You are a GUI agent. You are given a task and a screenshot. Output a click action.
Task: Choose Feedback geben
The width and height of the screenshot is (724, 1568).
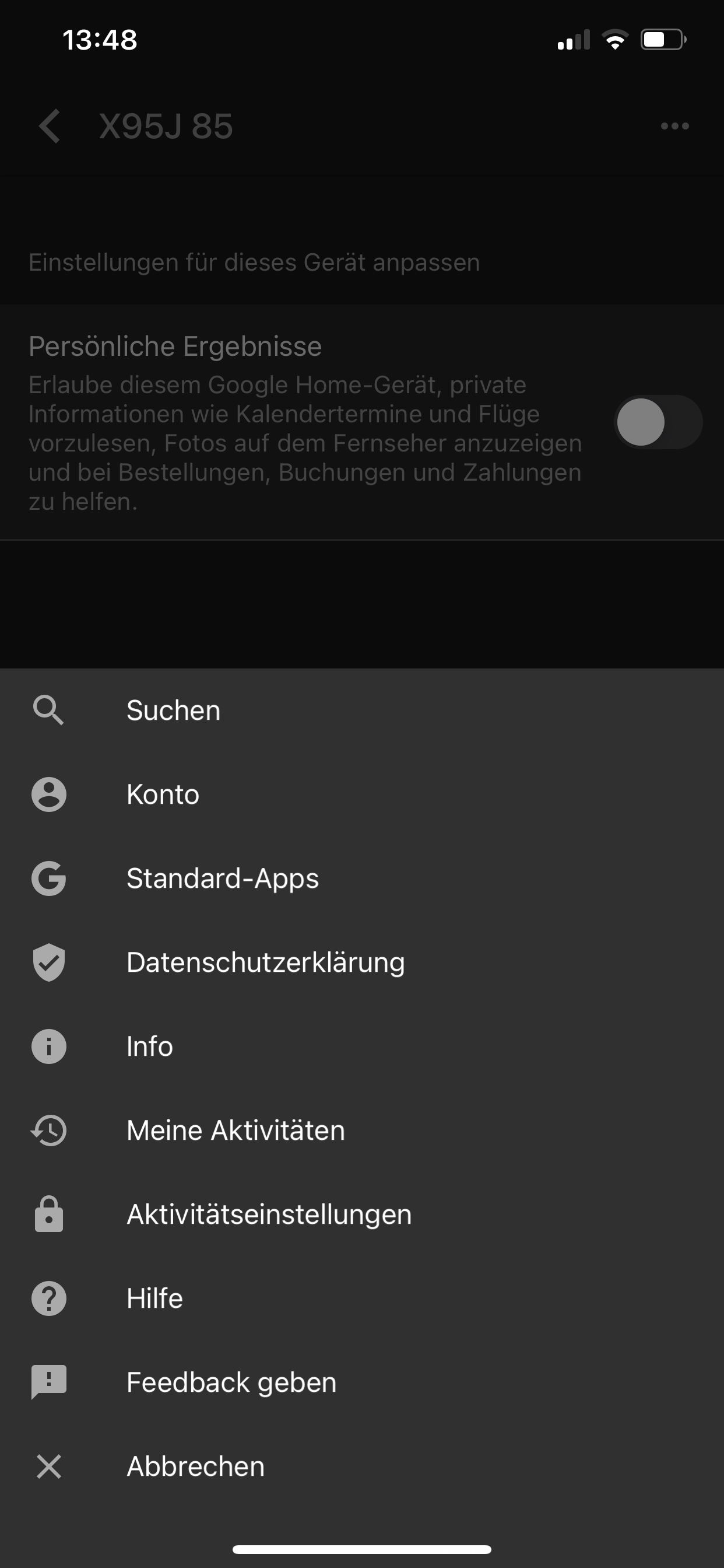pos(231,1382)
